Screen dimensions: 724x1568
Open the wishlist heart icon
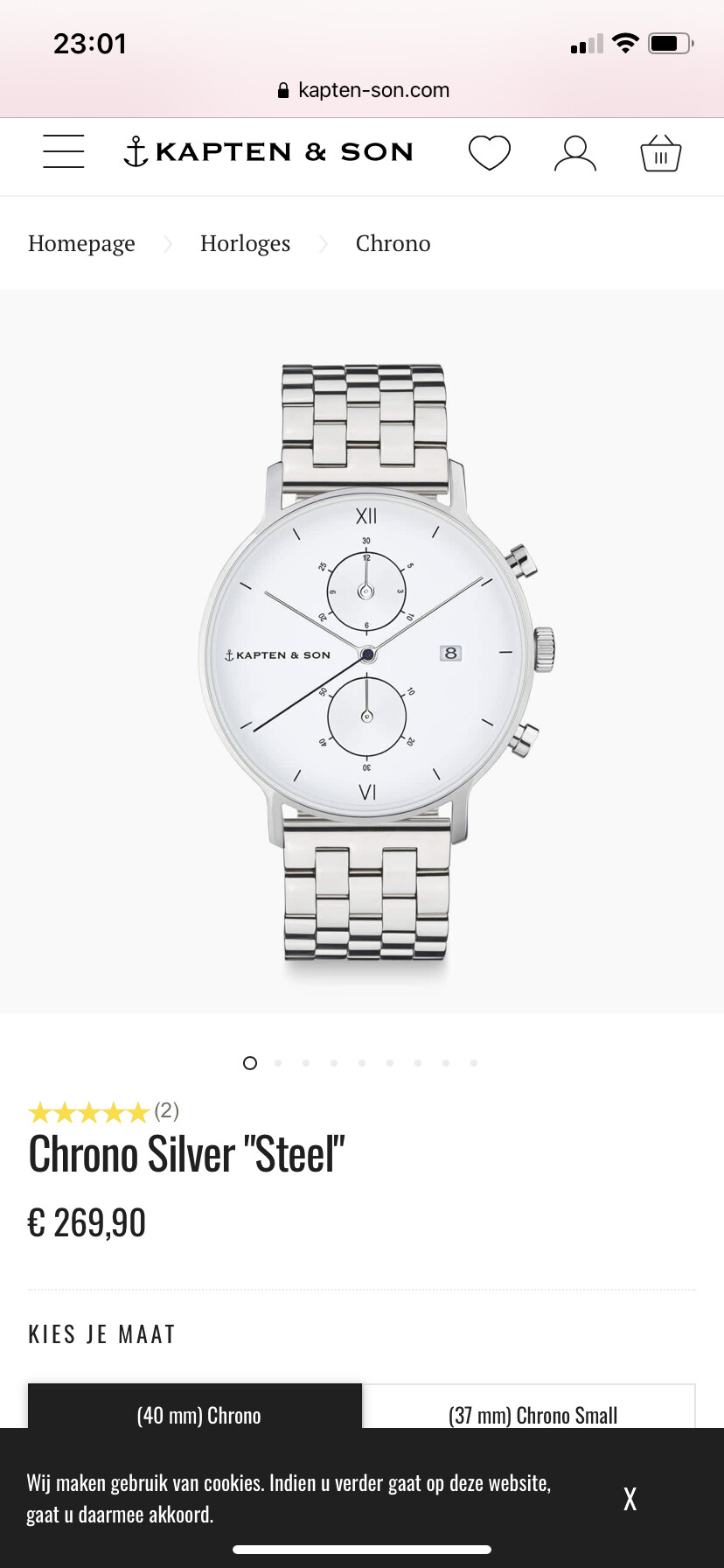(490, 153)
